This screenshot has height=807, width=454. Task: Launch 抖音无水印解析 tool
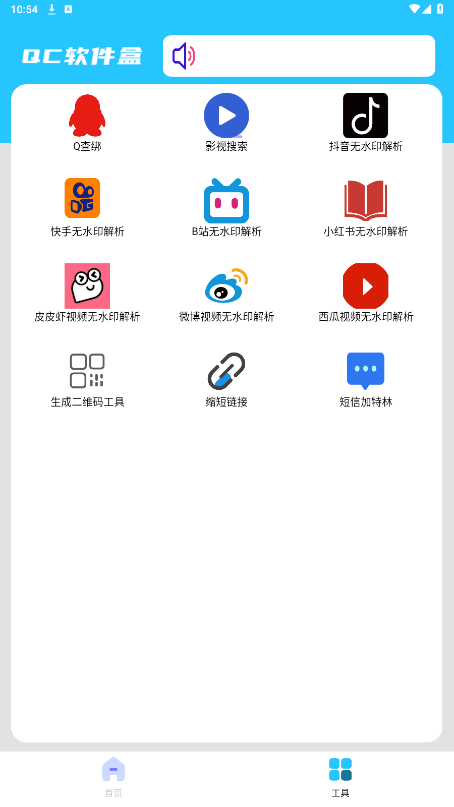point(365,122)
